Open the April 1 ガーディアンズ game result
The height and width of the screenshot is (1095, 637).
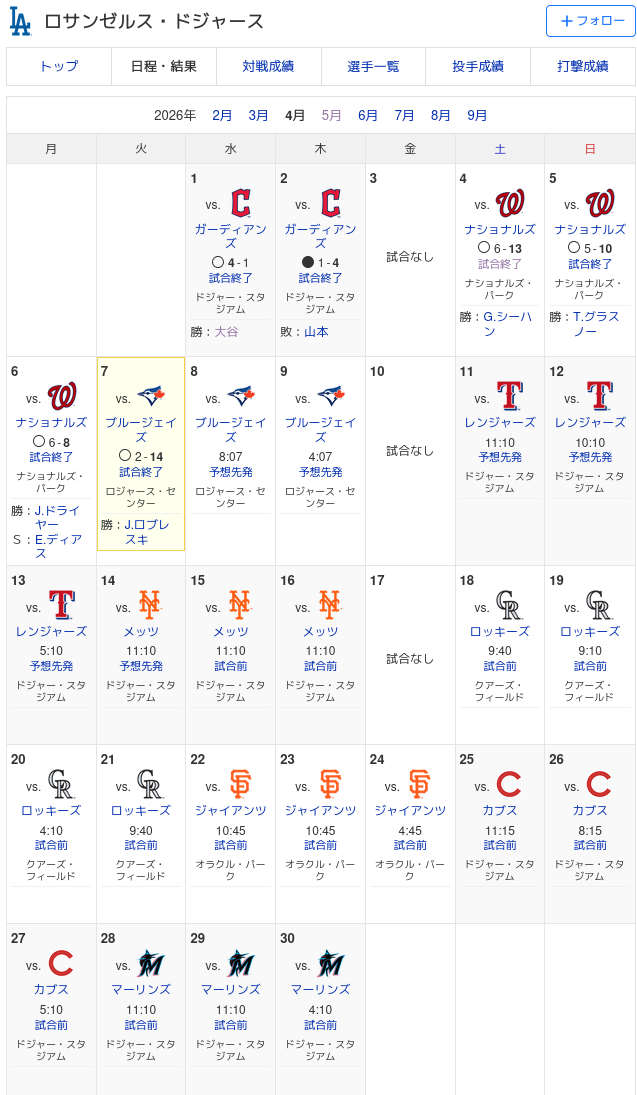230,278
